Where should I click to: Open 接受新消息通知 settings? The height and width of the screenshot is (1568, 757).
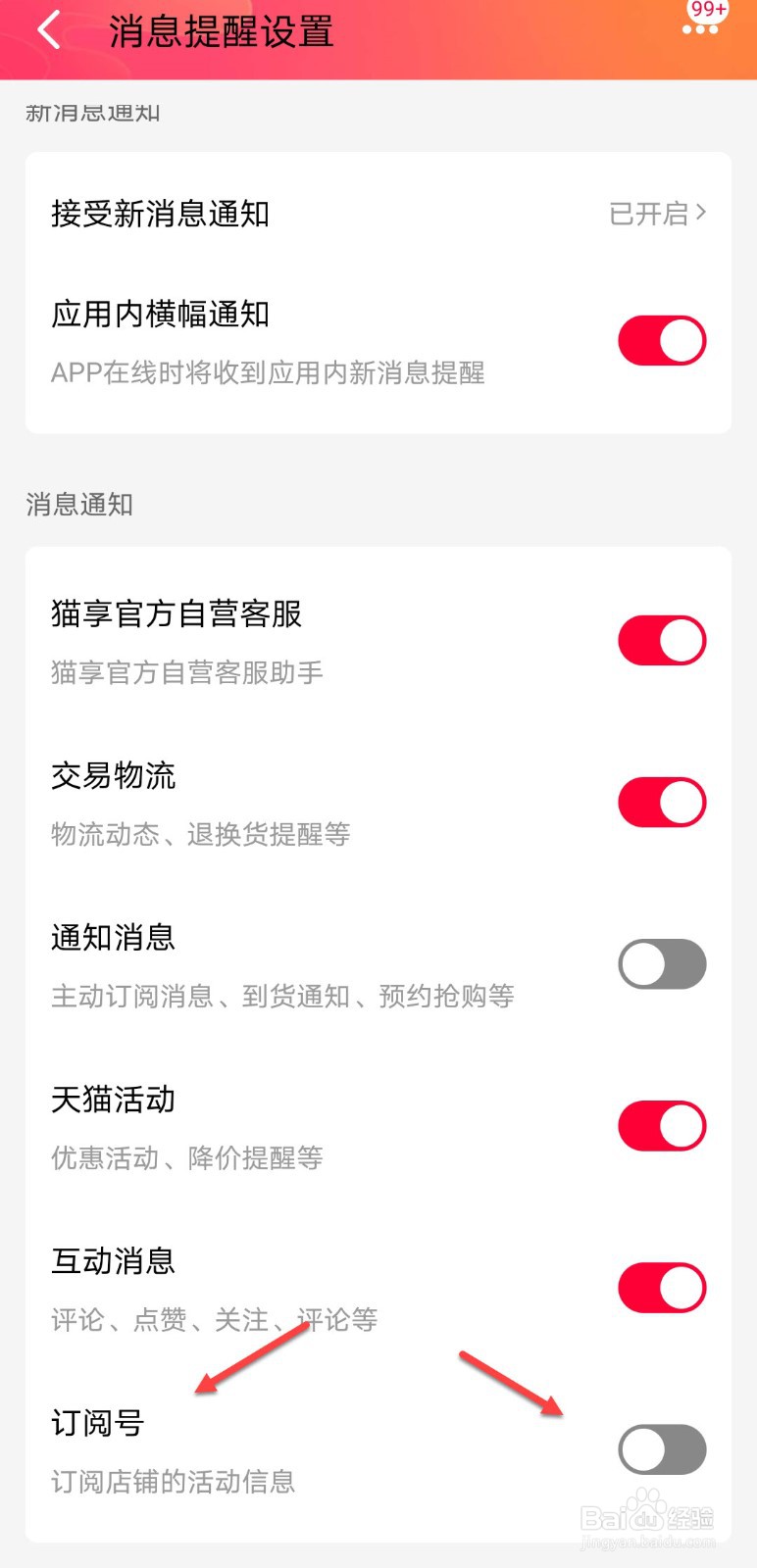point(378,213)
